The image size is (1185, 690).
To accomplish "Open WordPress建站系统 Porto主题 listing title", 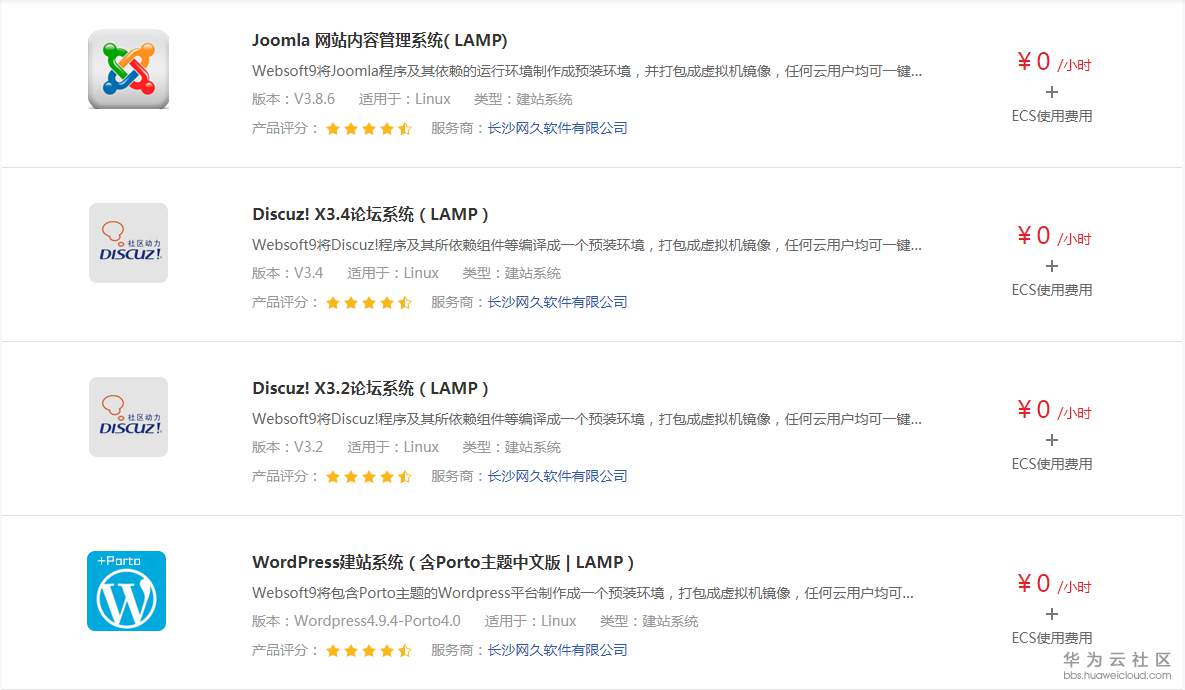I will pos(443,563).
